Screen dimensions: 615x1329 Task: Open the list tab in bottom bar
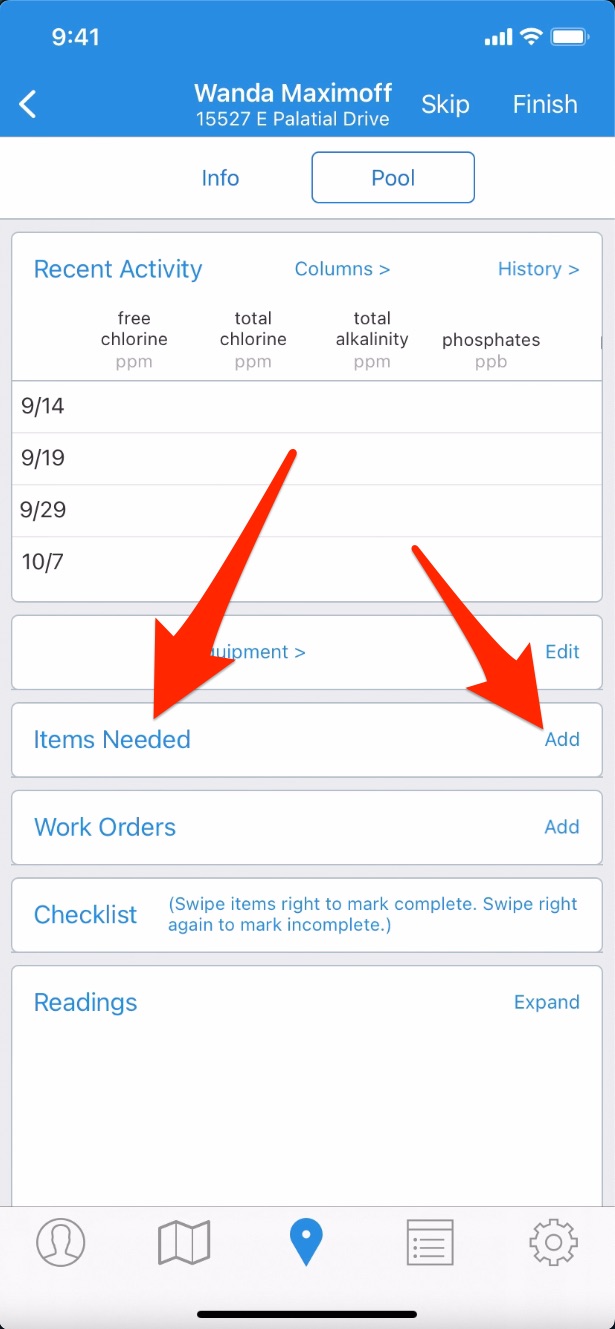click(x=431, y=1243)
